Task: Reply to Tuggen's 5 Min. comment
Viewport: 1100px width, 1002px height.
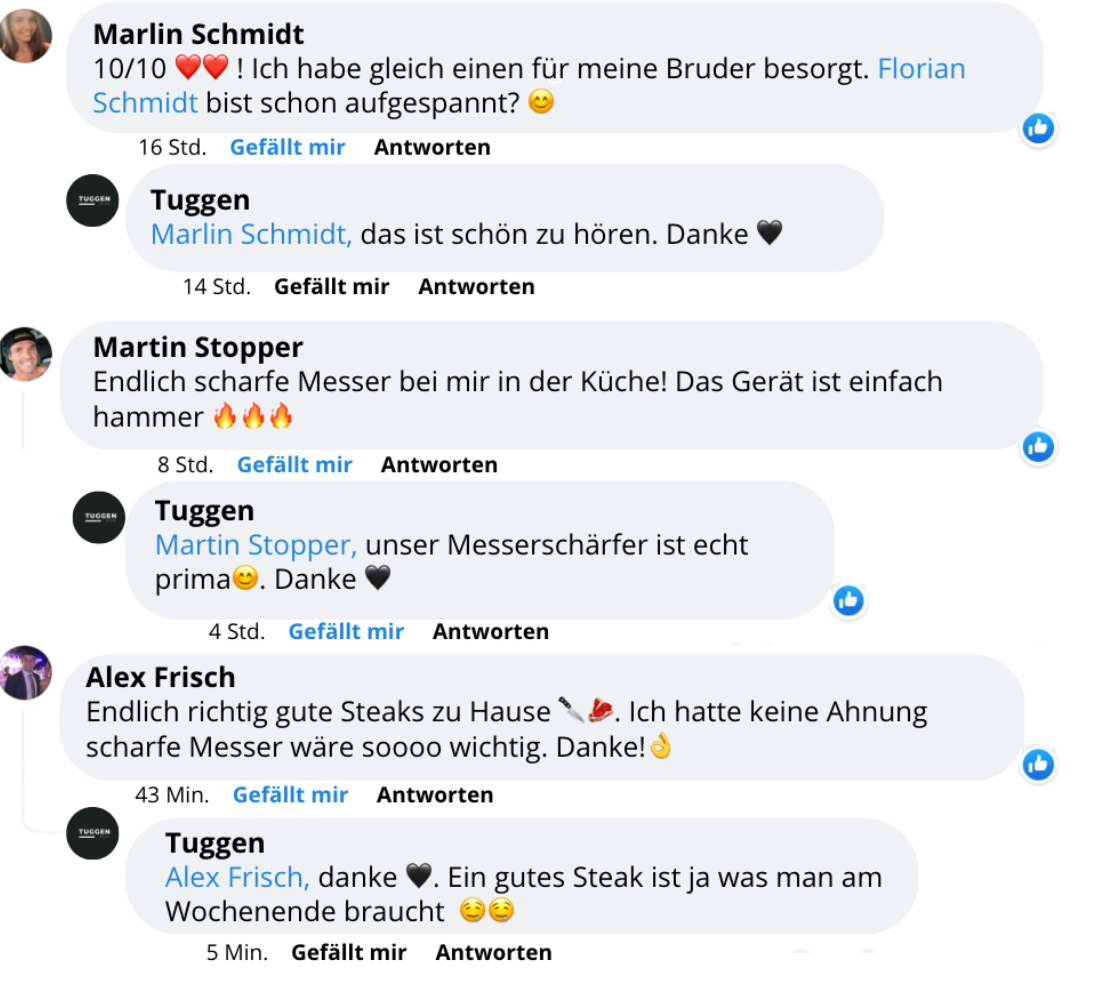Action: click(493, 953)
